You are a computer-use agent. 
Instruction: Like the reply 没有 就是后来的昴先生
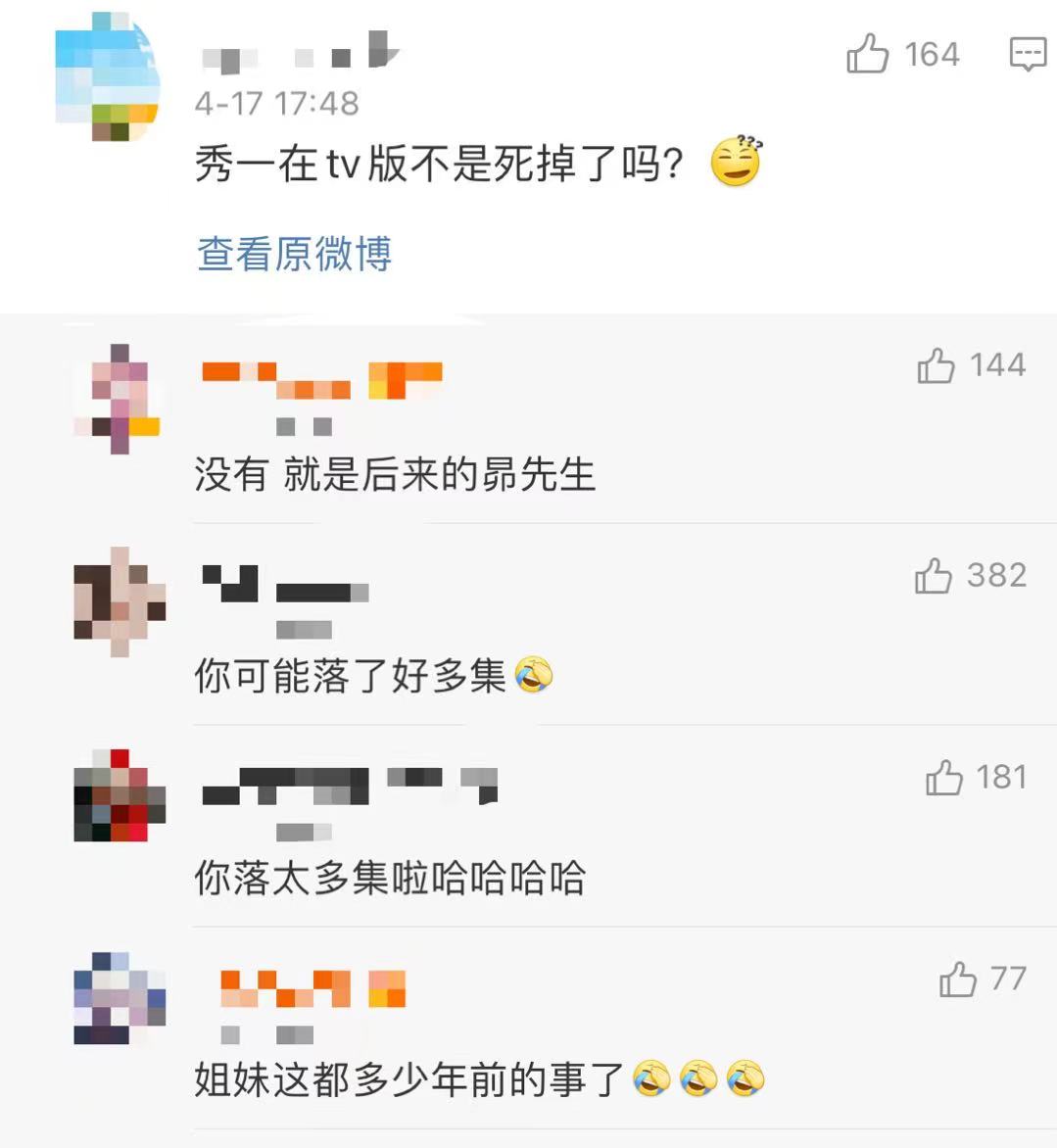(x=936, y=366)
